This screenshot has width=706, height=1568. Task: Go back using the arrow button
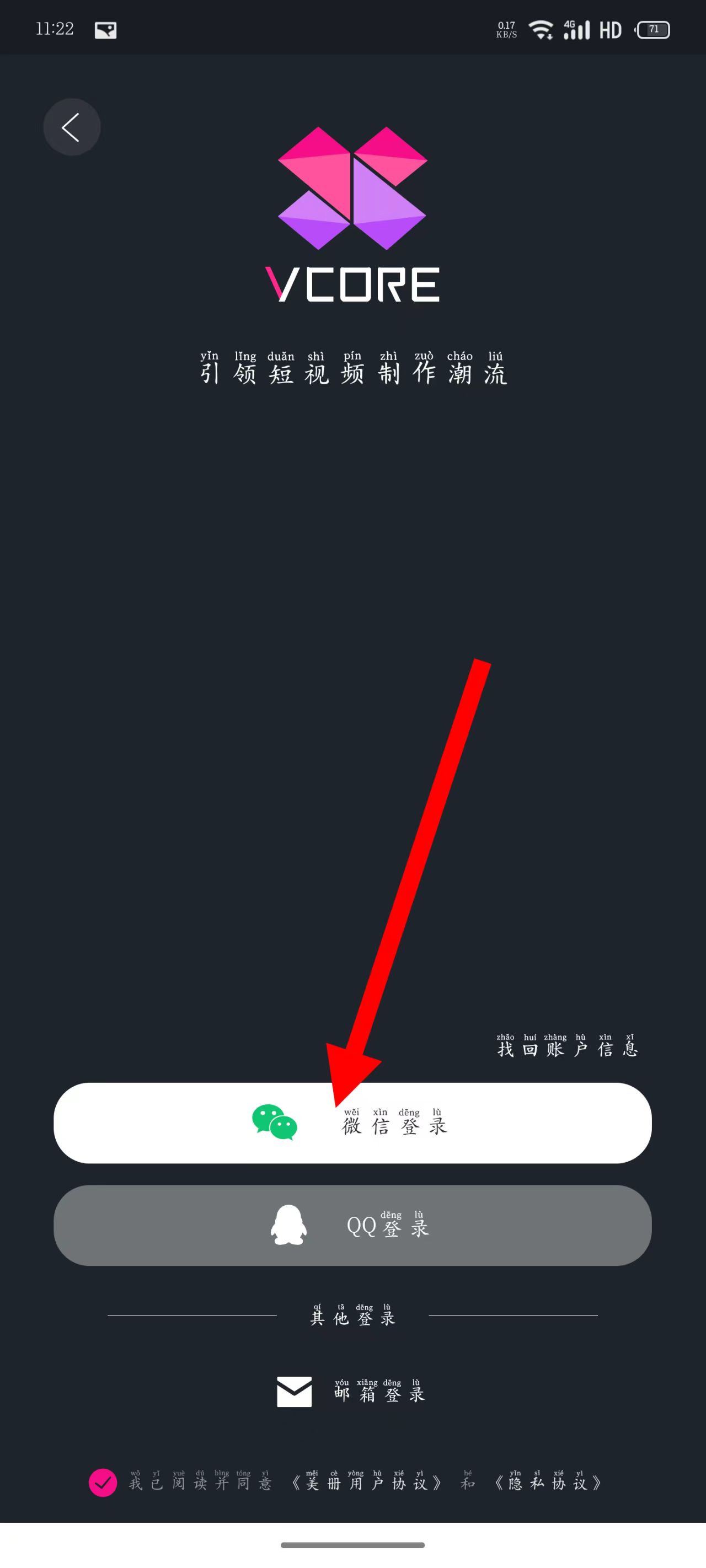[x=72, y=127]
